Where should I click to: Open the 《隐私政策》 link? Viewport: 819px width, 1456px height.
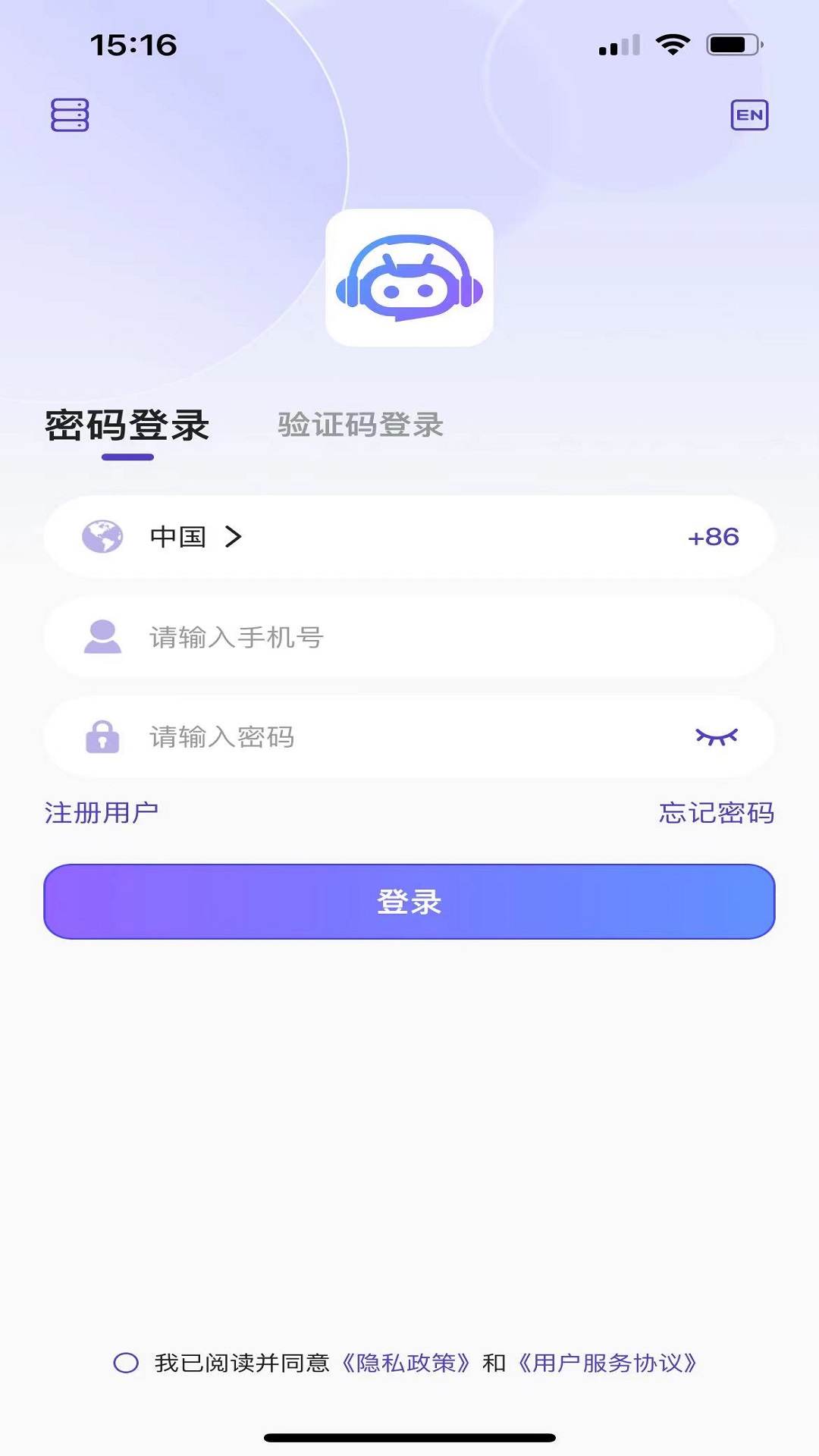(406, 1363)
